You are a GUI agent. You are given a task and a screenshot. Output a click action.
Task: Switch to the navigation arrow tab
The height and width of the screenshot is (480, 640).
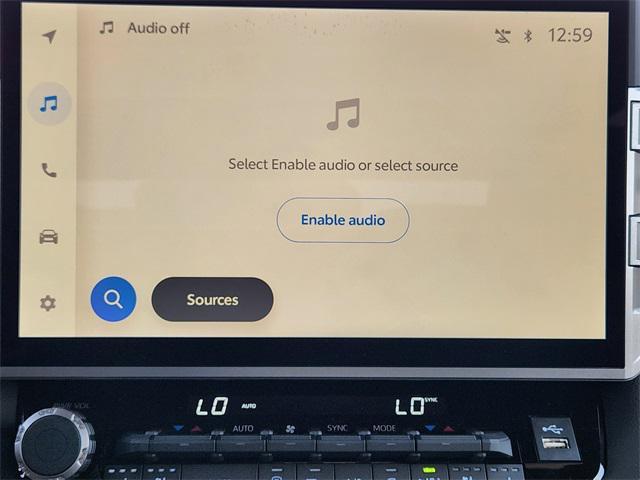pos(48,36)
